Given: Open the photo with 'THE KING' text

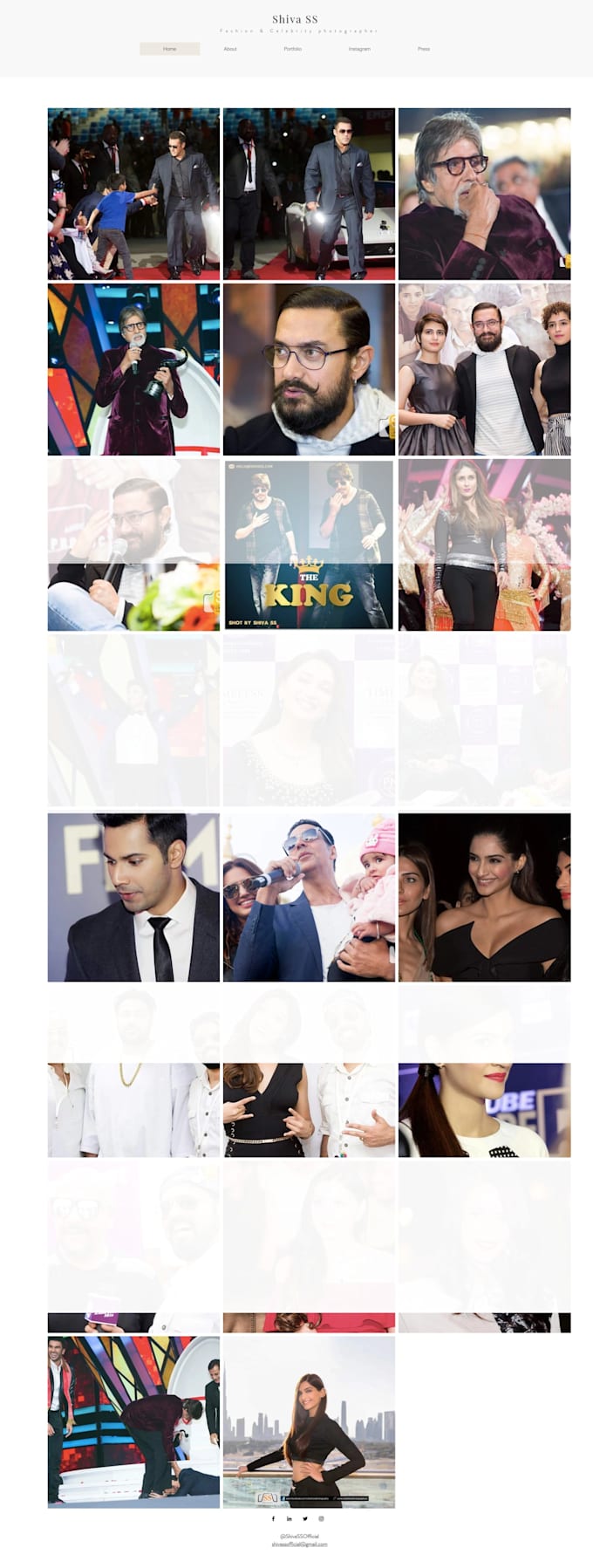Looking at the screenshot, I should tap(309, 544).
